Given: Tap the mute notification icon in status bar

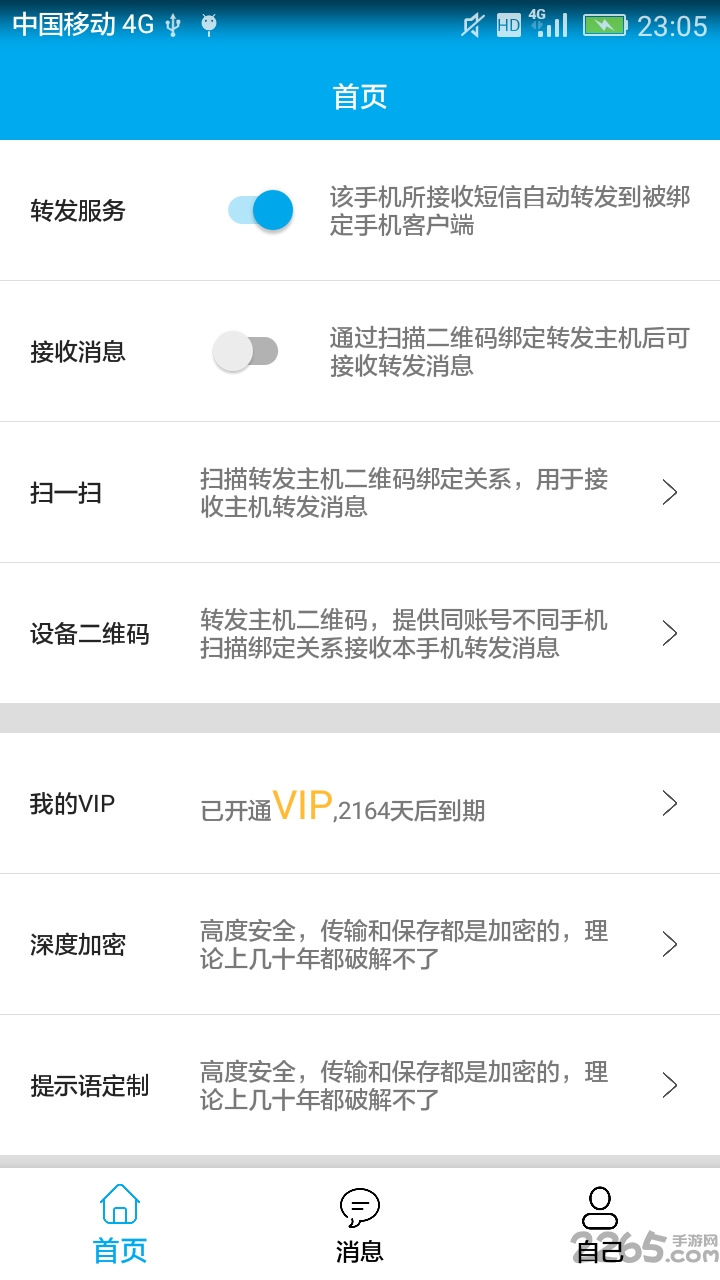Looking at the screenshot, I should pyautogui.click(x=471, y=23).
